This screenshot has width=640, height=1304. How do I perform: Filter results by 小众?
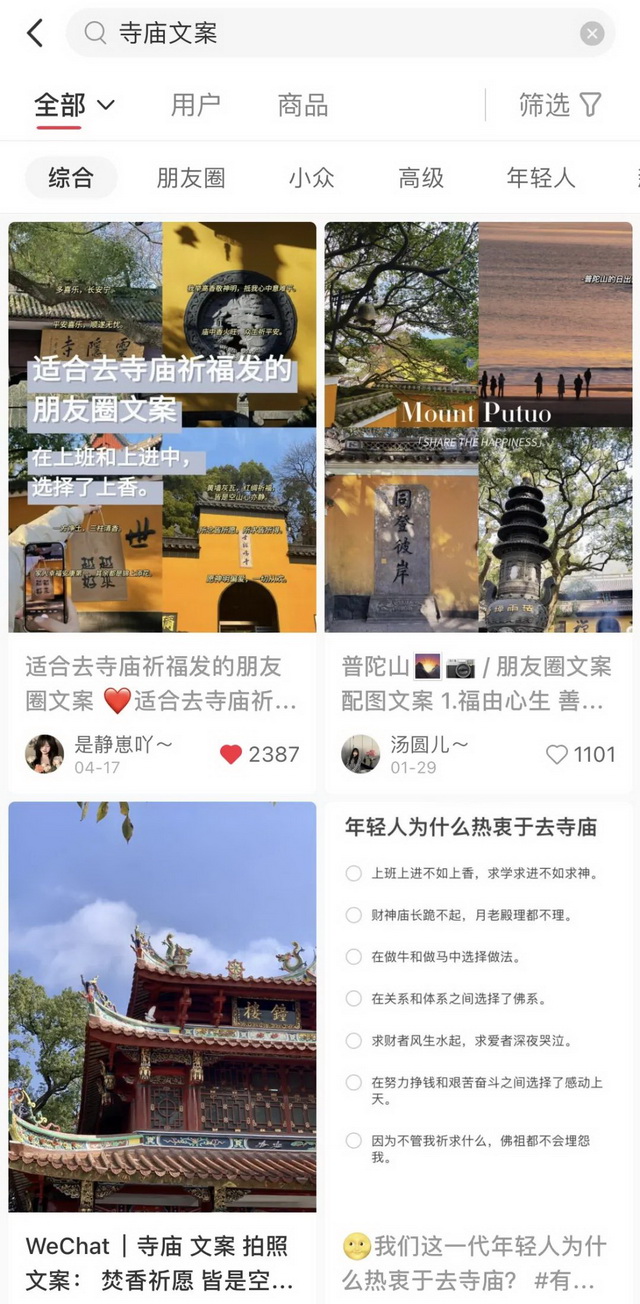(312, 178)
